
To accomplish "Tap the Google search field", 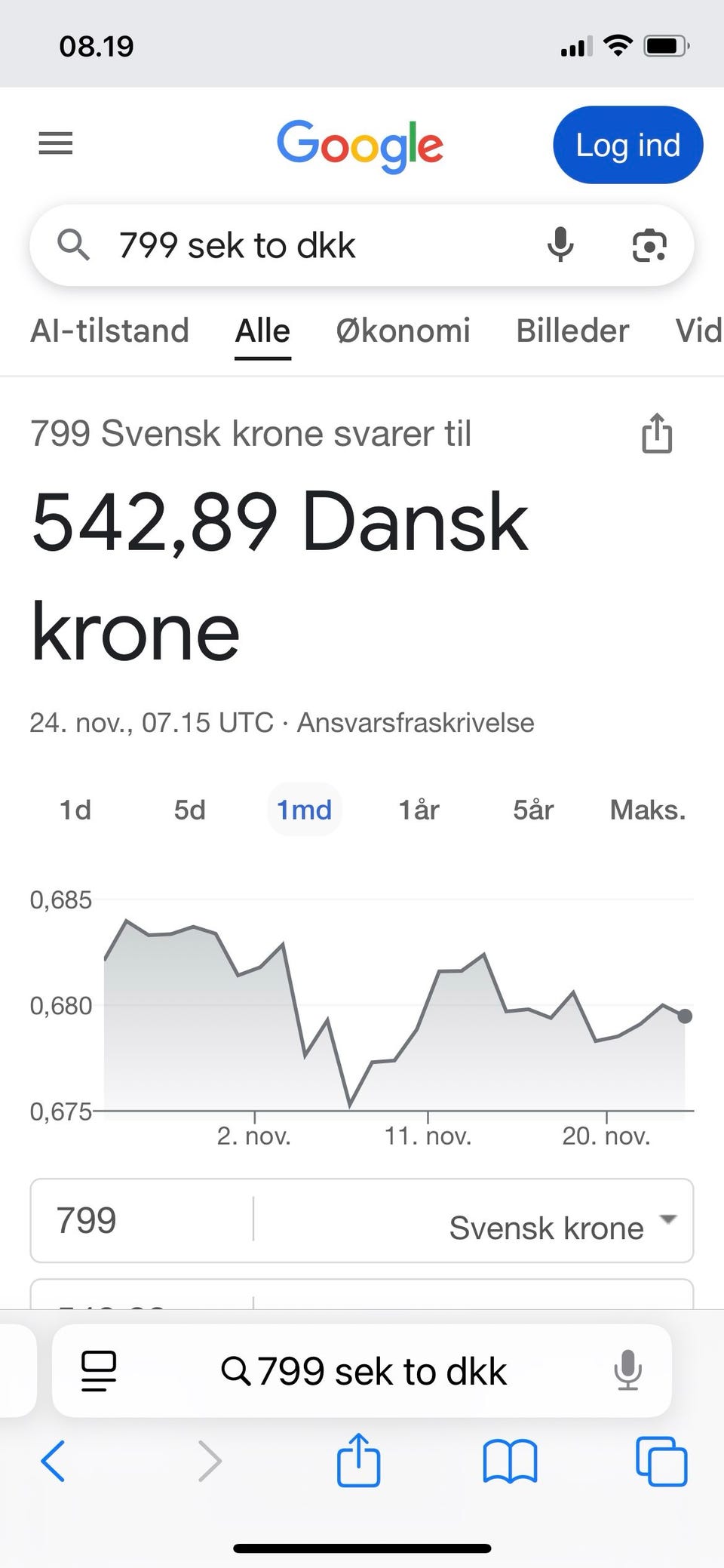I will pyautogui.click(x=317, y=245).
